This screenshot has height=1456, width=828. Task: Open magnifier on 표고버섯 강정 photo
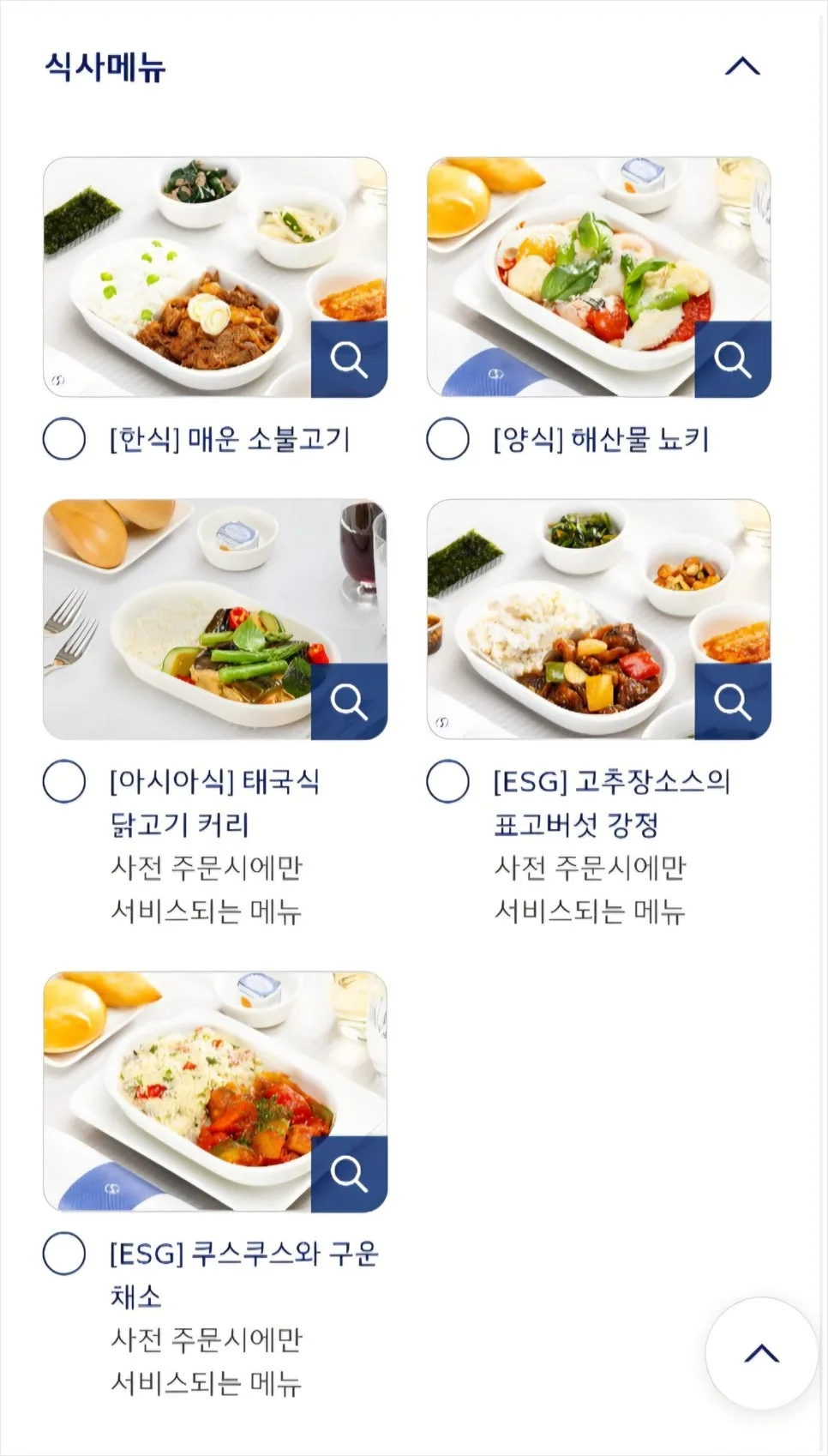point(733,701)
